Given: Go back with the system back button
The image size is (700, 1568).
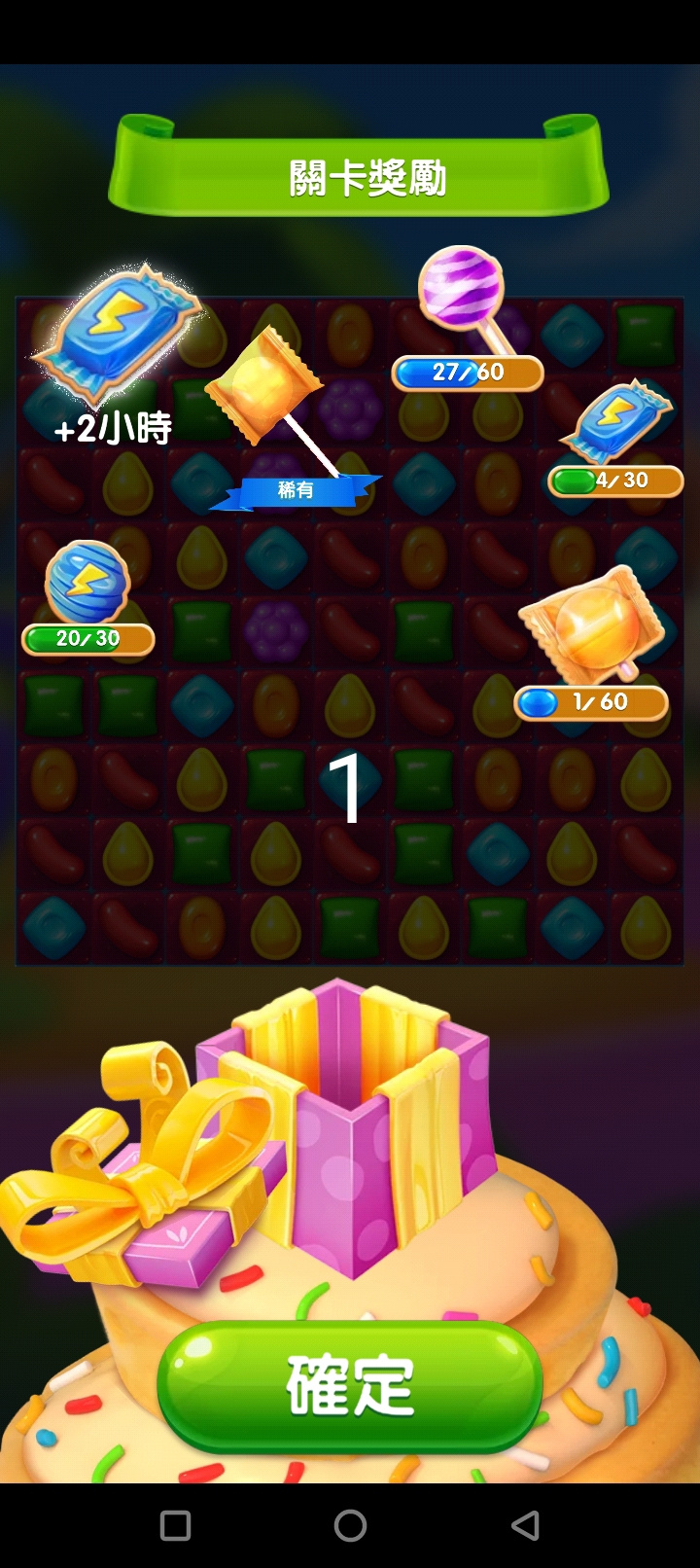Looking at the screenshot, I should pyautogui.click(x=525, y=1525).
